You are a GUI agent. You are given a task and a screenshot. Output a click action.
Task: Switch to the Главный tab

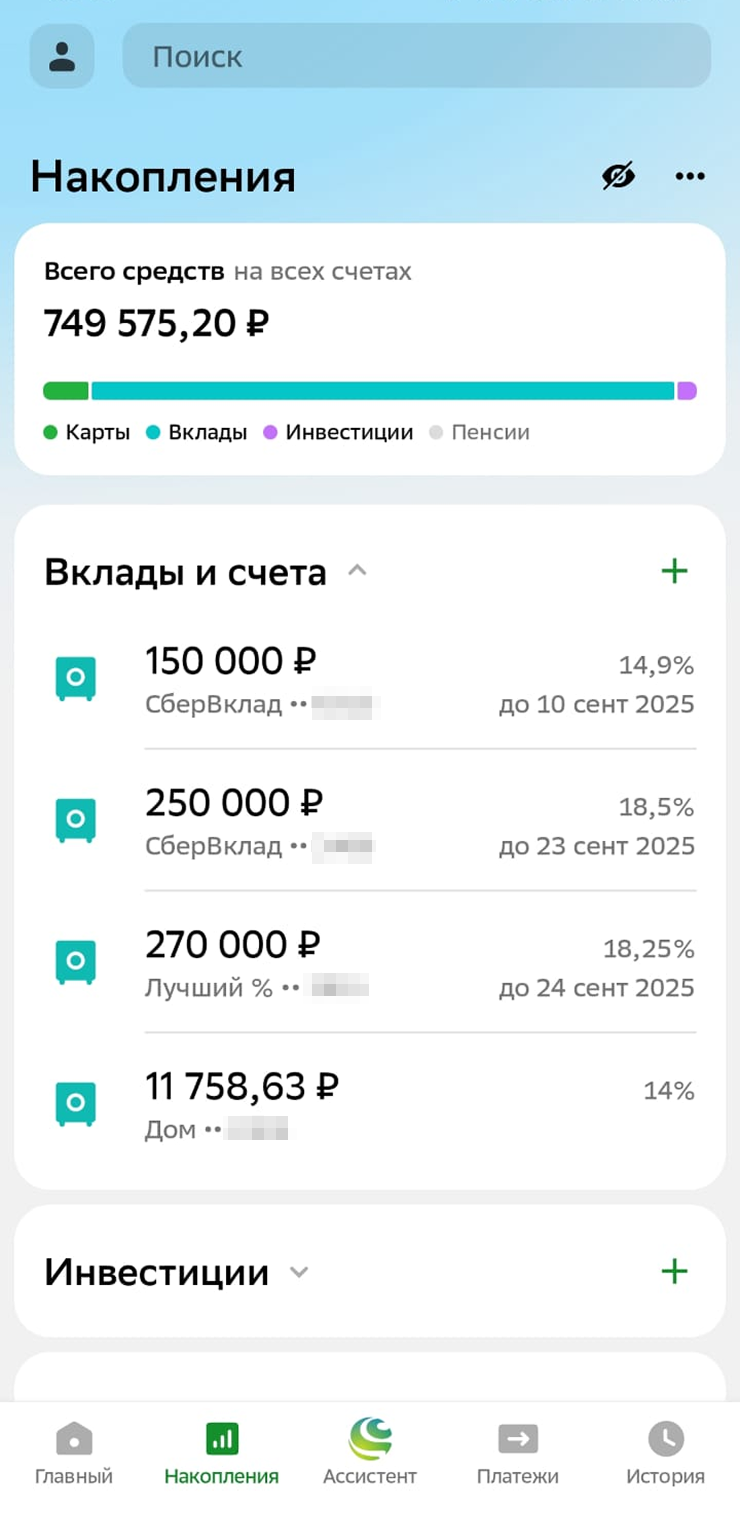pyautogui.click(x=74, y=1453)
